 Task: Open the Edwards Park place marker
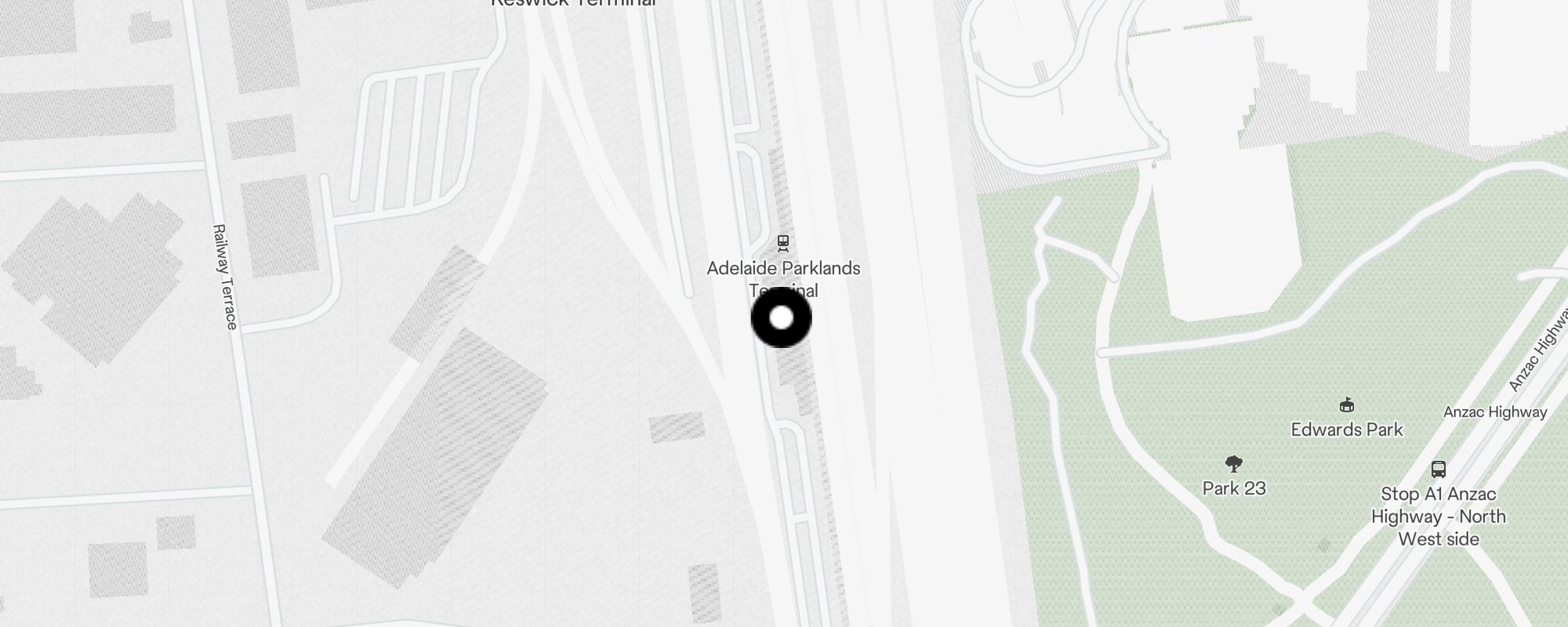click(x=1347, y=405)
